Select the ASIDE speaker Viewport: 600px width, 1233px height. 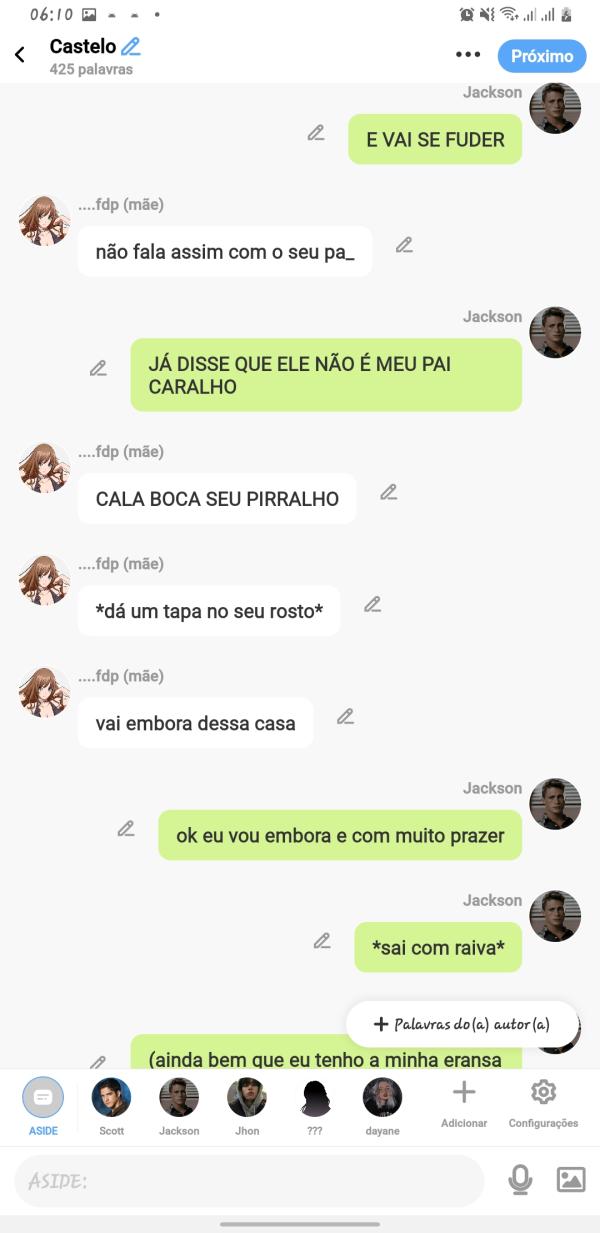click(43, 1098)
